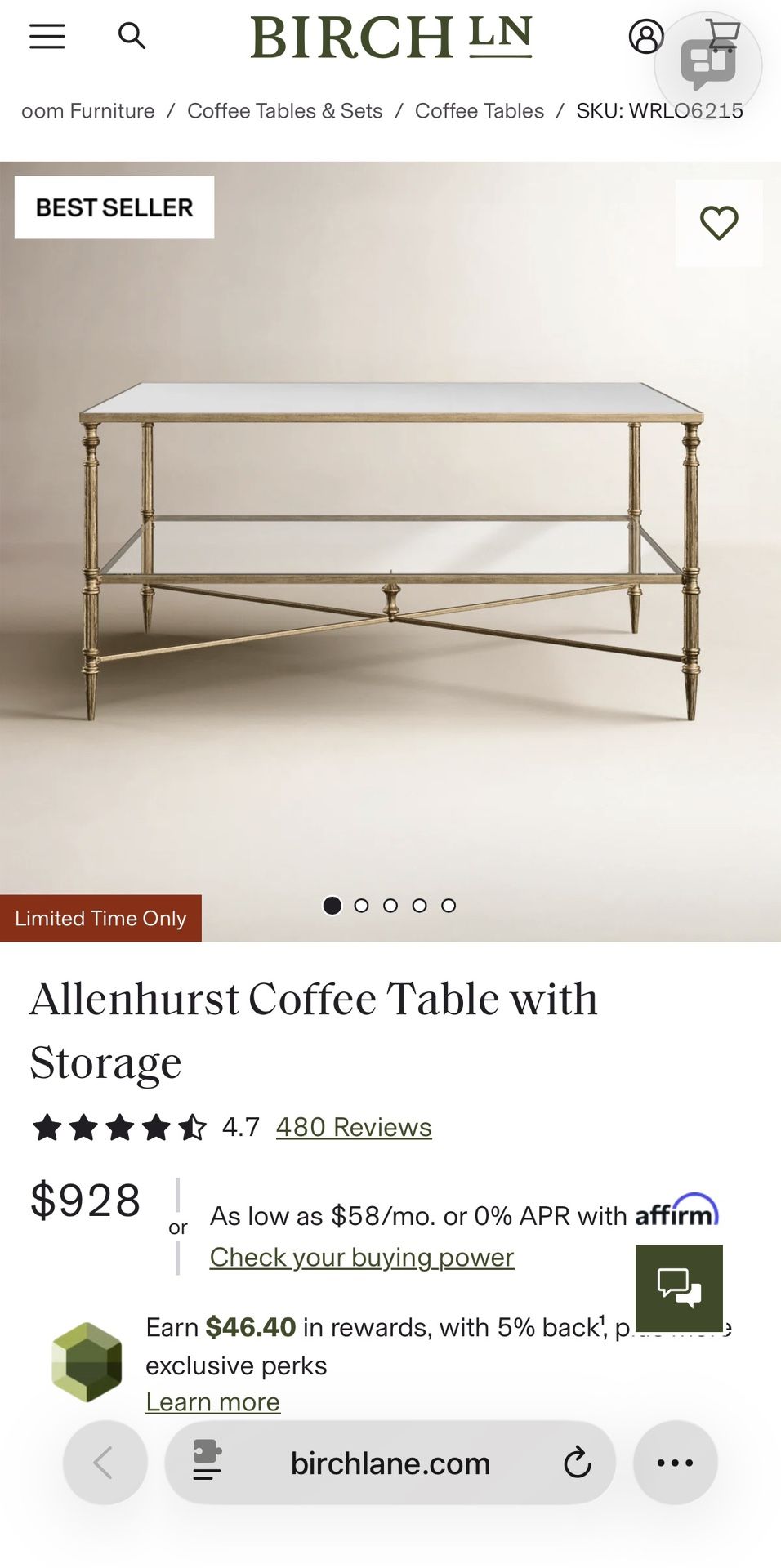The height and width of the screenshot is (1568, 781).
Task: Click the search magnifier icon
Action: 132,36
